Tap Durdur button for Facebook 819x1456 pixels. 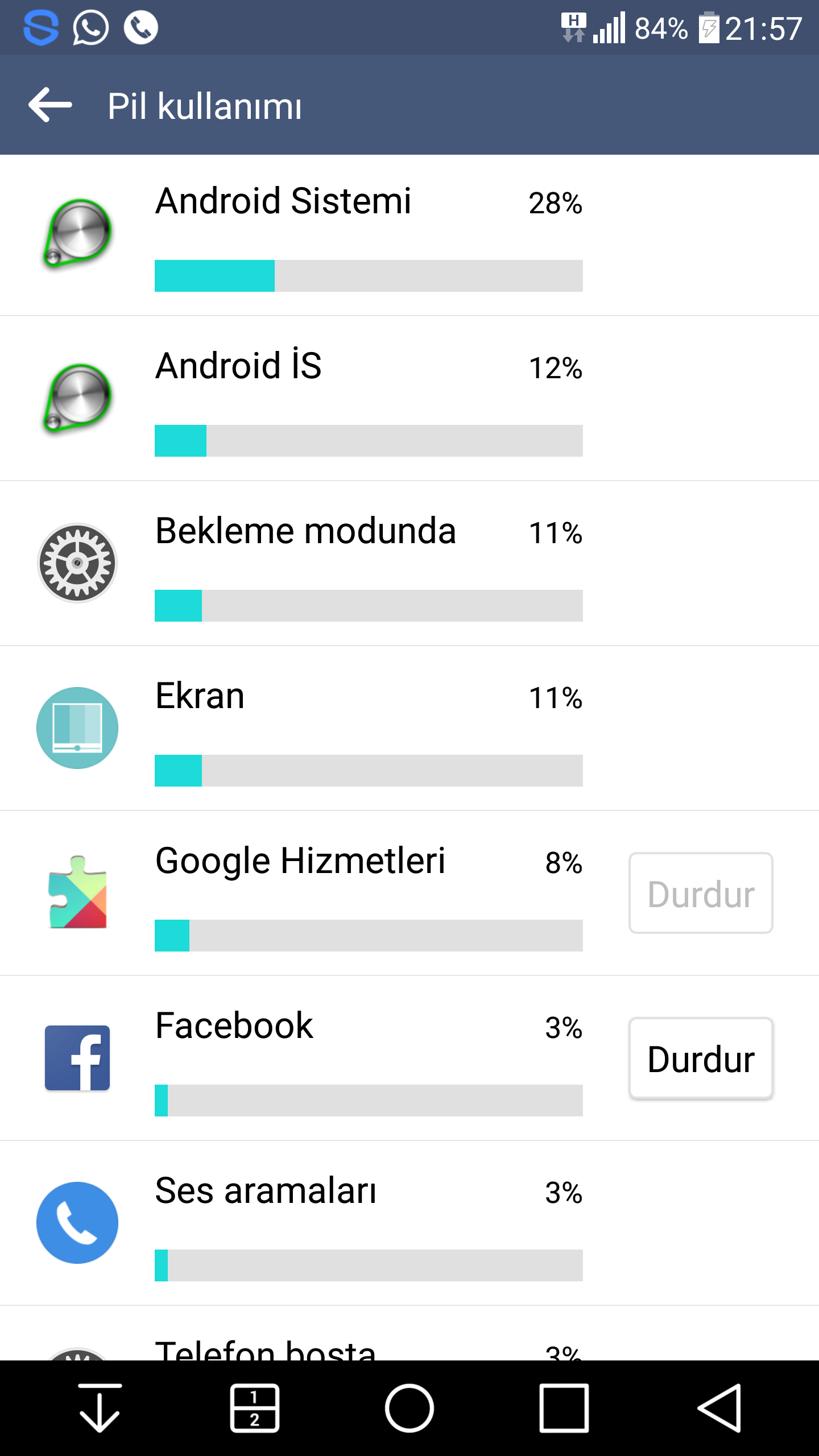[x=701, y=1058]
